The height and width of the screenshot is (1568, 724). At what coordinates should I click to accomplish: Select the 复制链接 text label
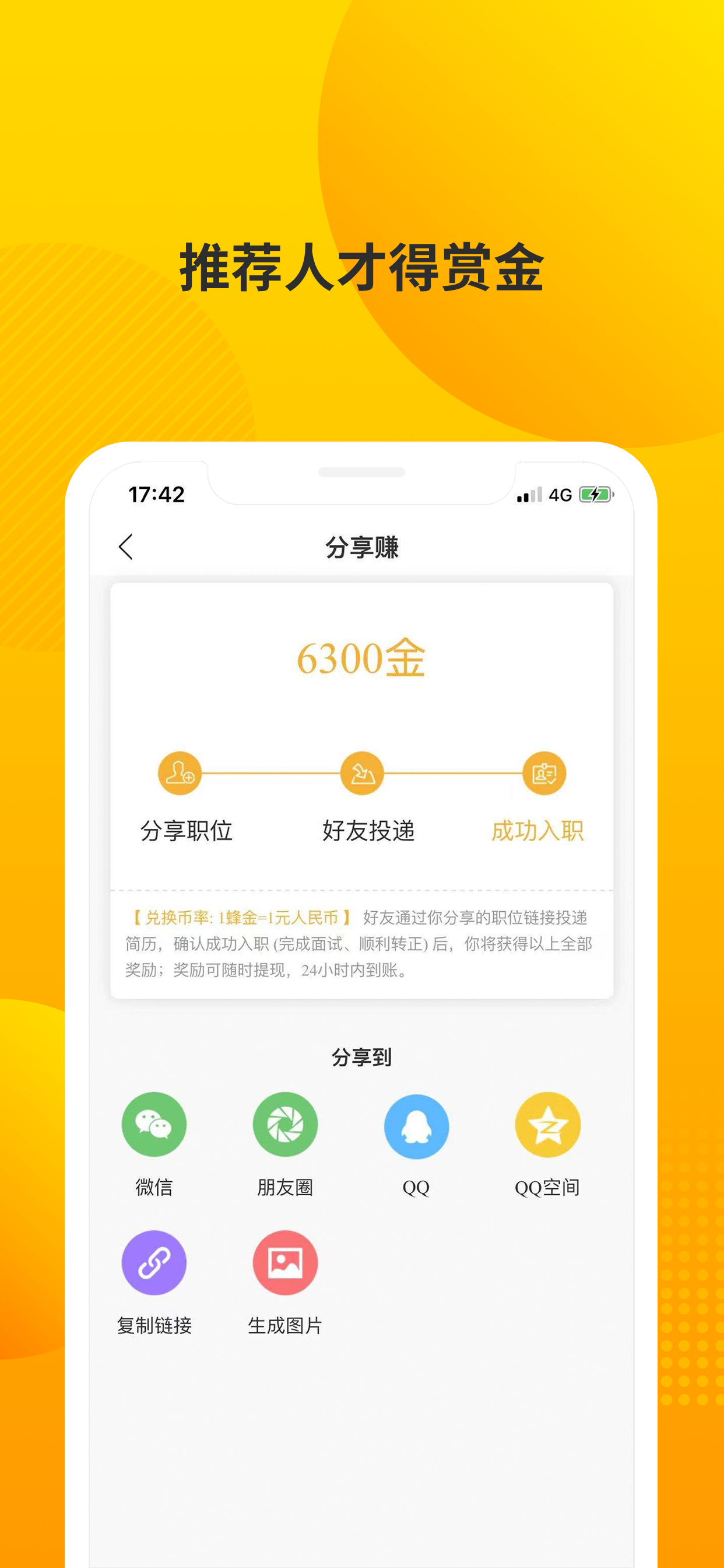click(154, 1326)
